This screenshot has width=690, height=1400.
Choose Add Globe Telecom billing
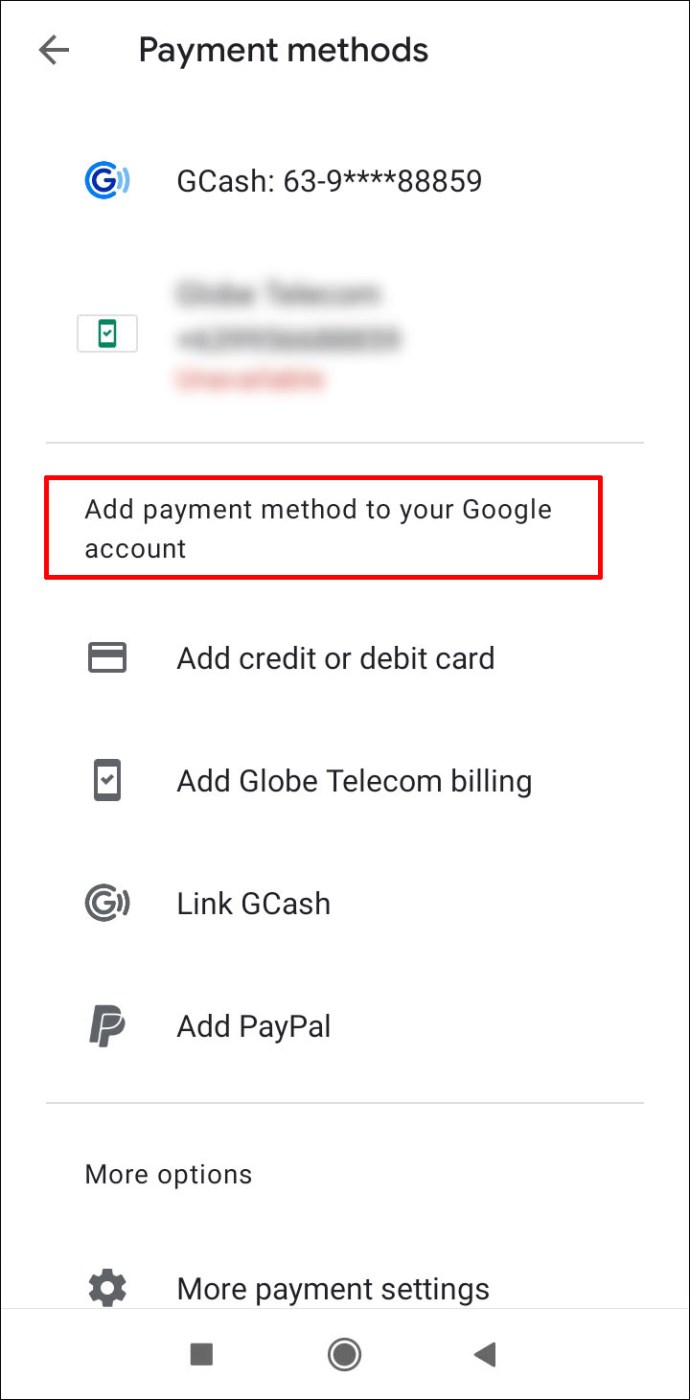(x=354, y=781)
